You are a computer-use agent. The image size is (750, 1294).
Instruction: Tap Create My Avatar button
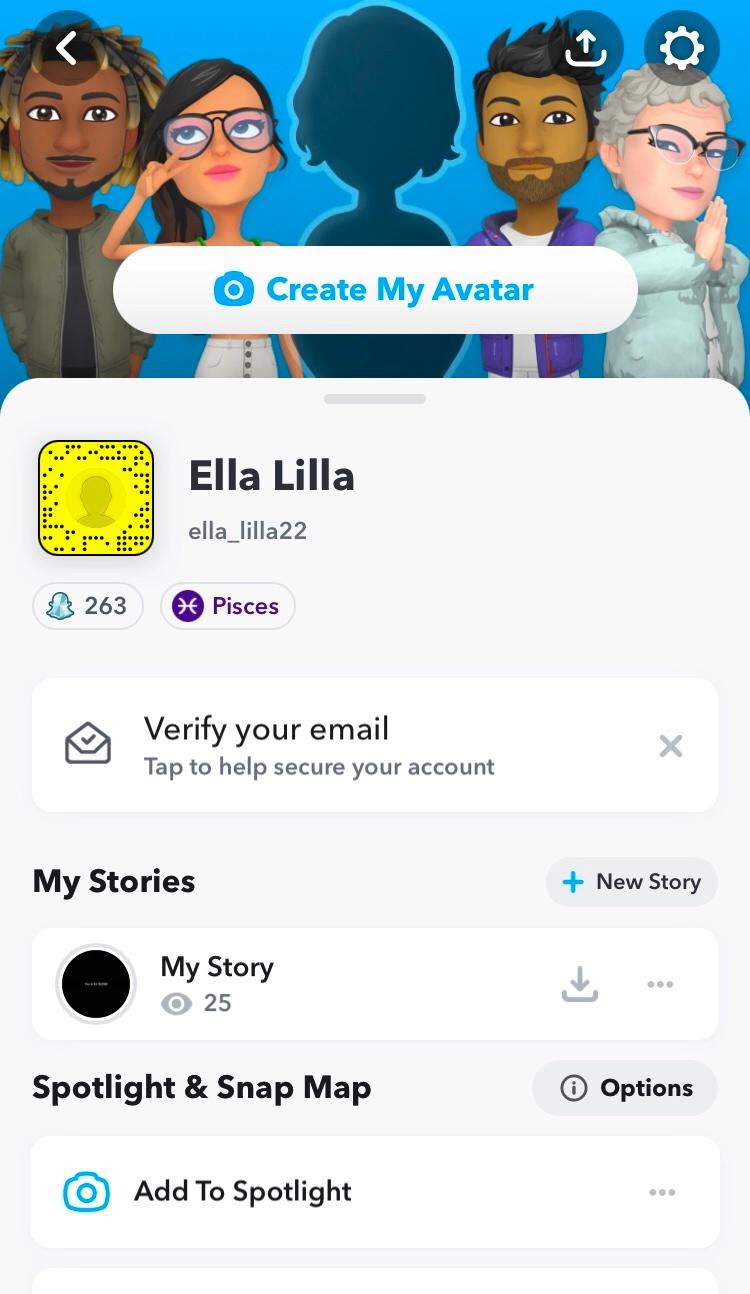pos(375,290)
